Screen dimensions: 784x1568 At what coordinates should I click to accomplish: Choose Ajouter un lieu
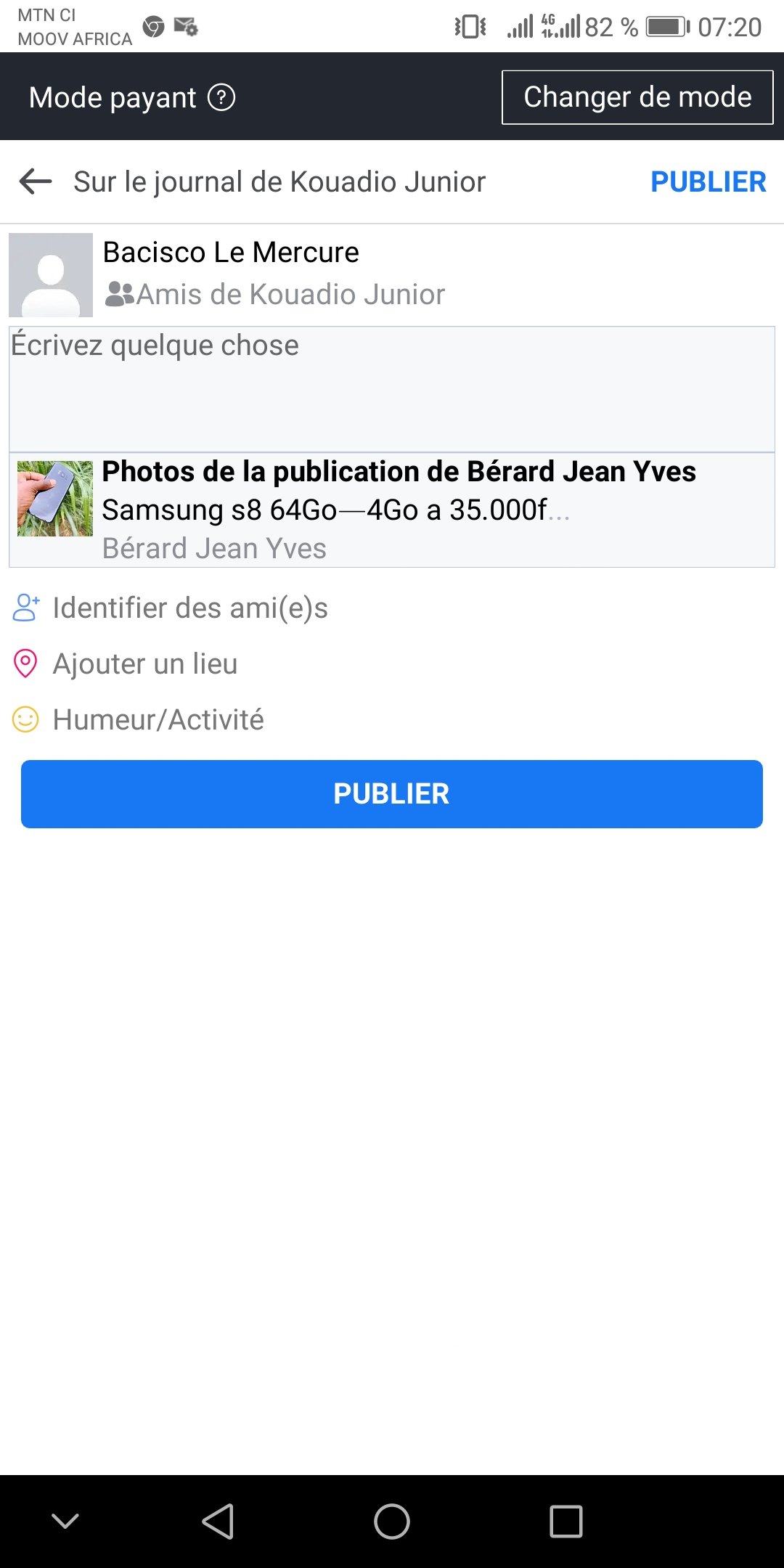[145, 664]
